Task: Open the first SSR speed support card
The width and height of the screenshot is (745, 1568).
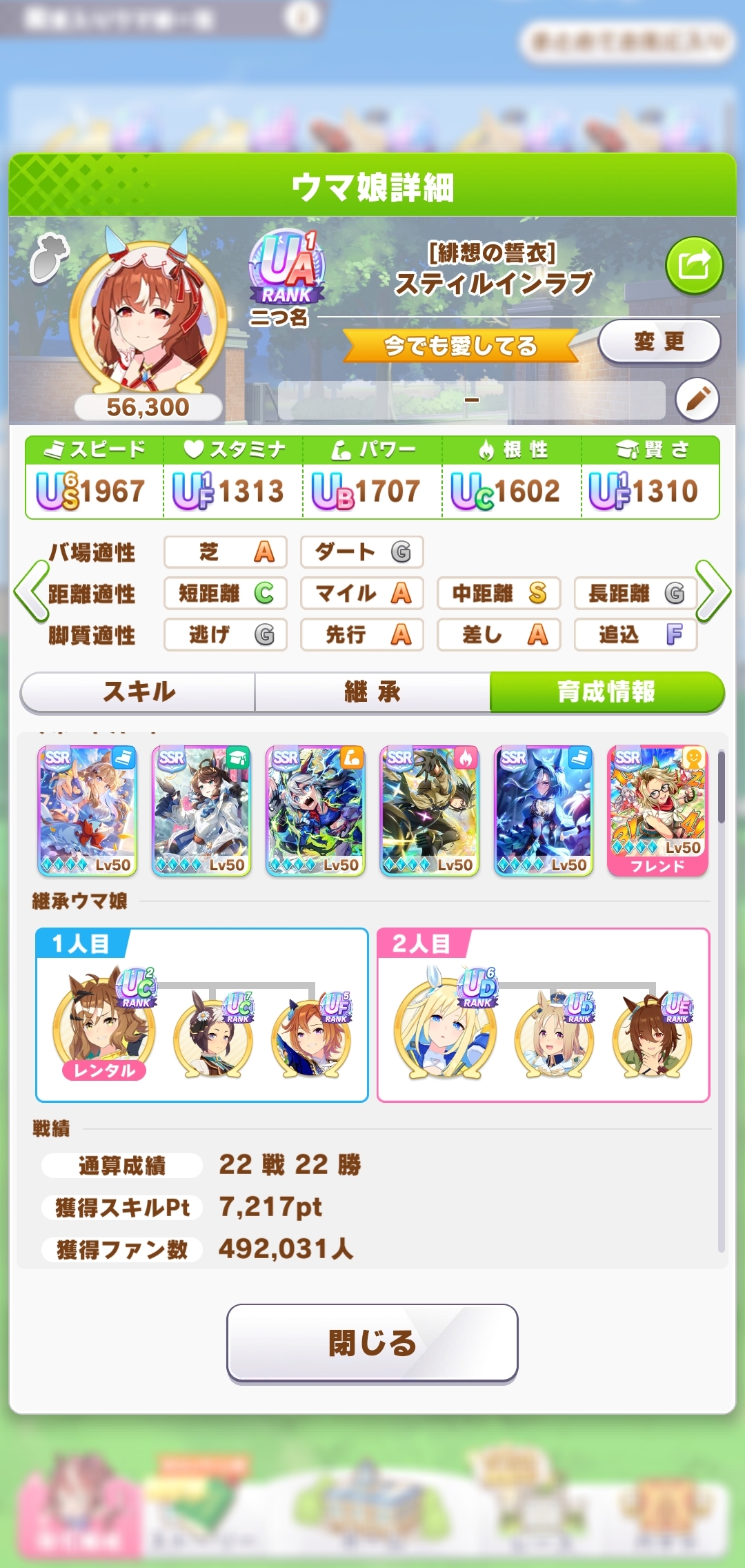Action: pyautogui.click(x=88, y=810)
